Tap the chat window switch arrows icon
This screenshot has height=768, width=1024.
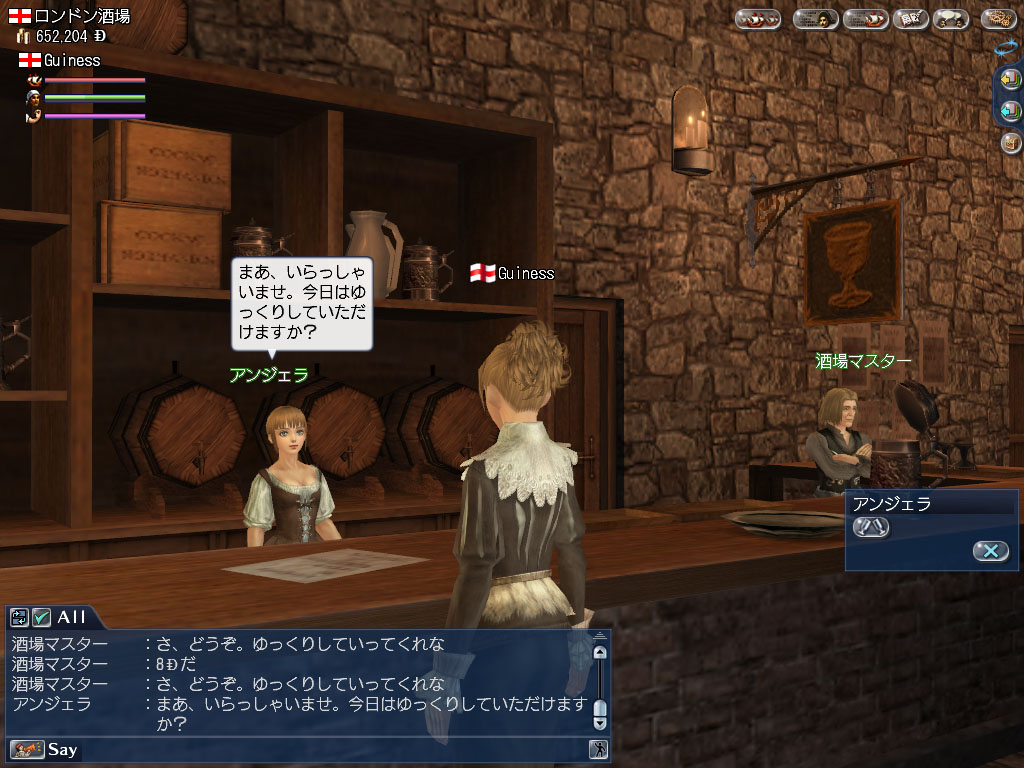[19, 617]
